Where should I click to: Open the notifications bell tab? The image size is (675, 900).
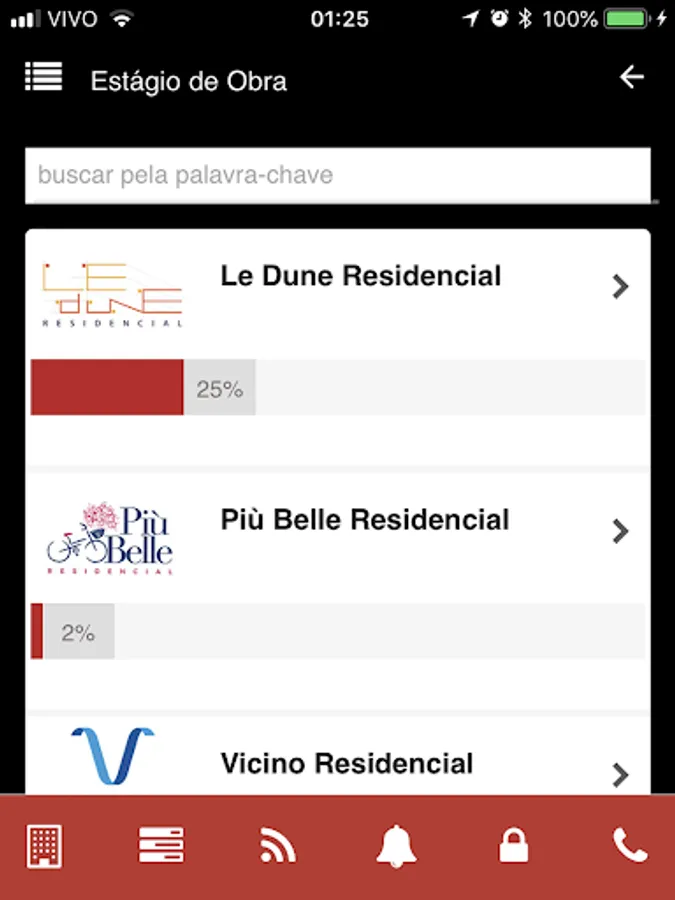pos(396,847)
